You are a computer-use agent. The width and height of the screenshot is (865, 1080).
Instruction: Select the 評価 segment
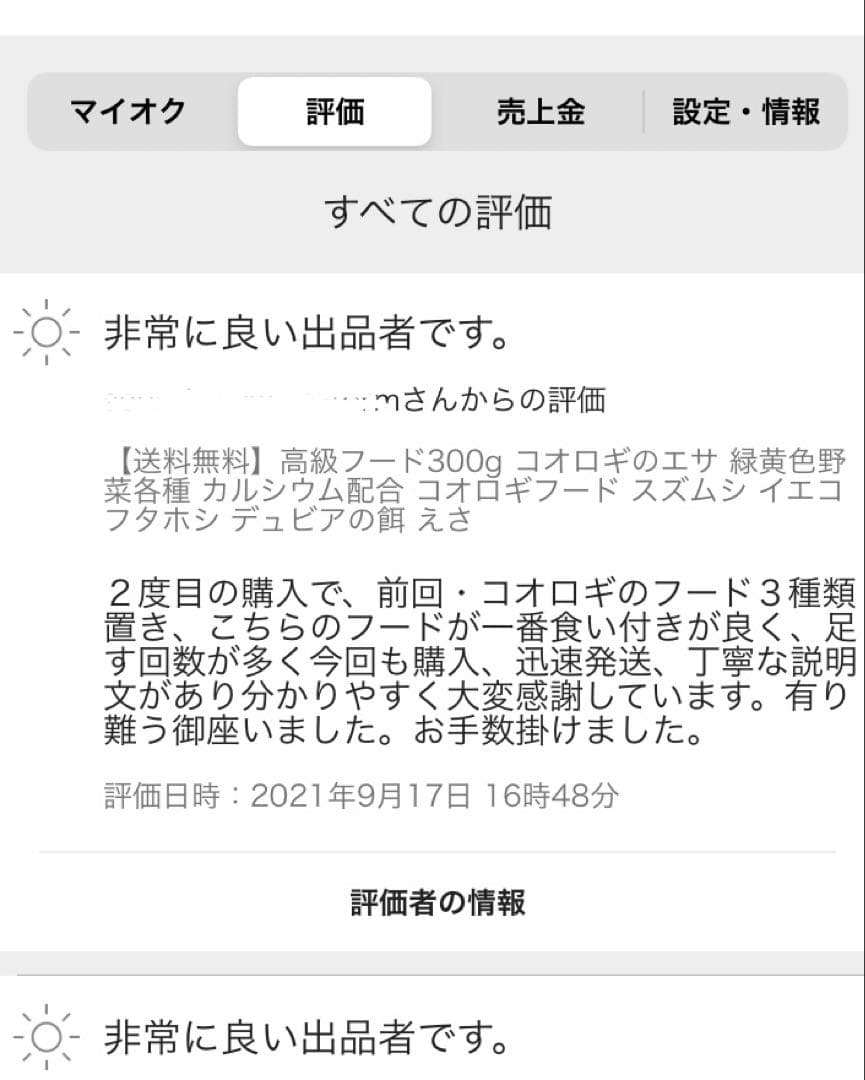(x=334, y=112)
